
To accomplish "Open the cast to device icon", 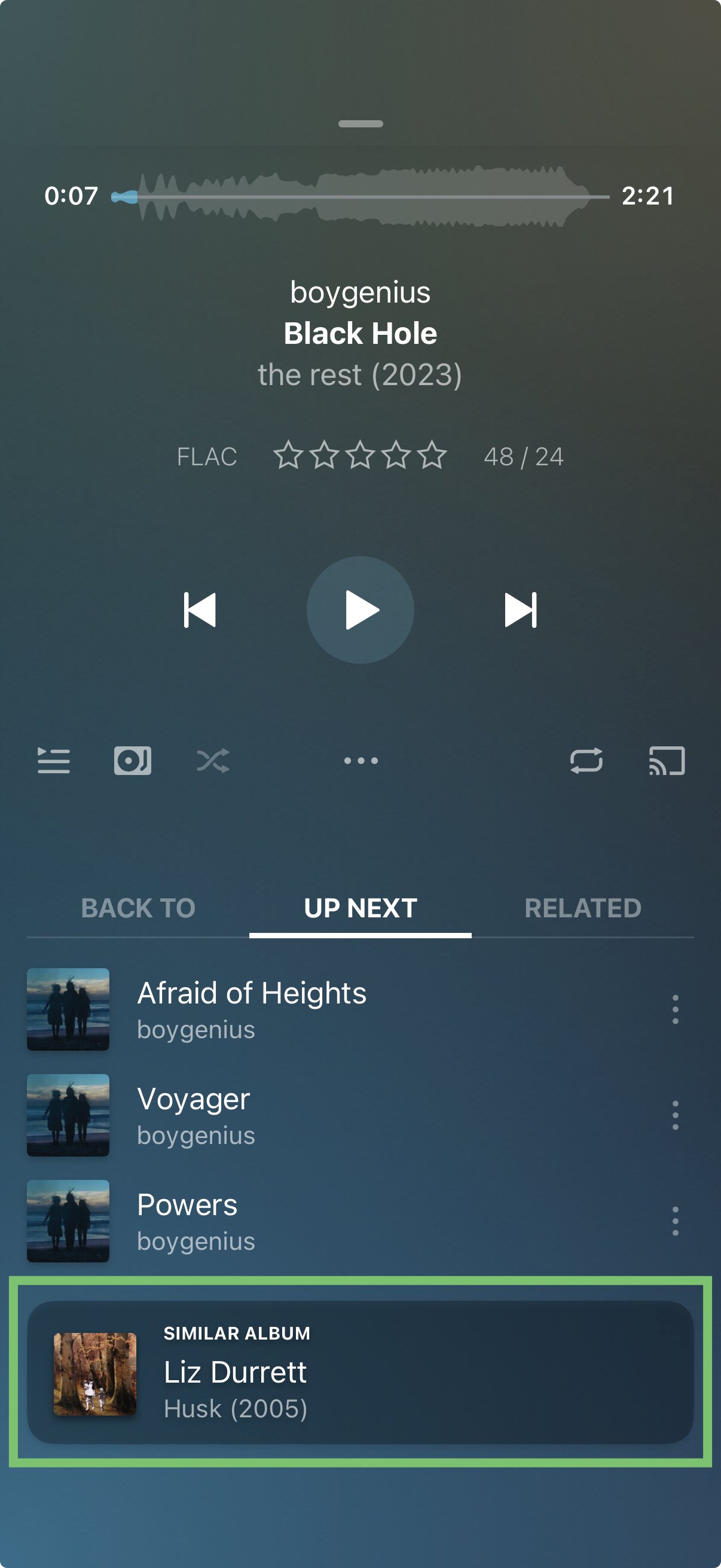I will (x=667, y=760).
